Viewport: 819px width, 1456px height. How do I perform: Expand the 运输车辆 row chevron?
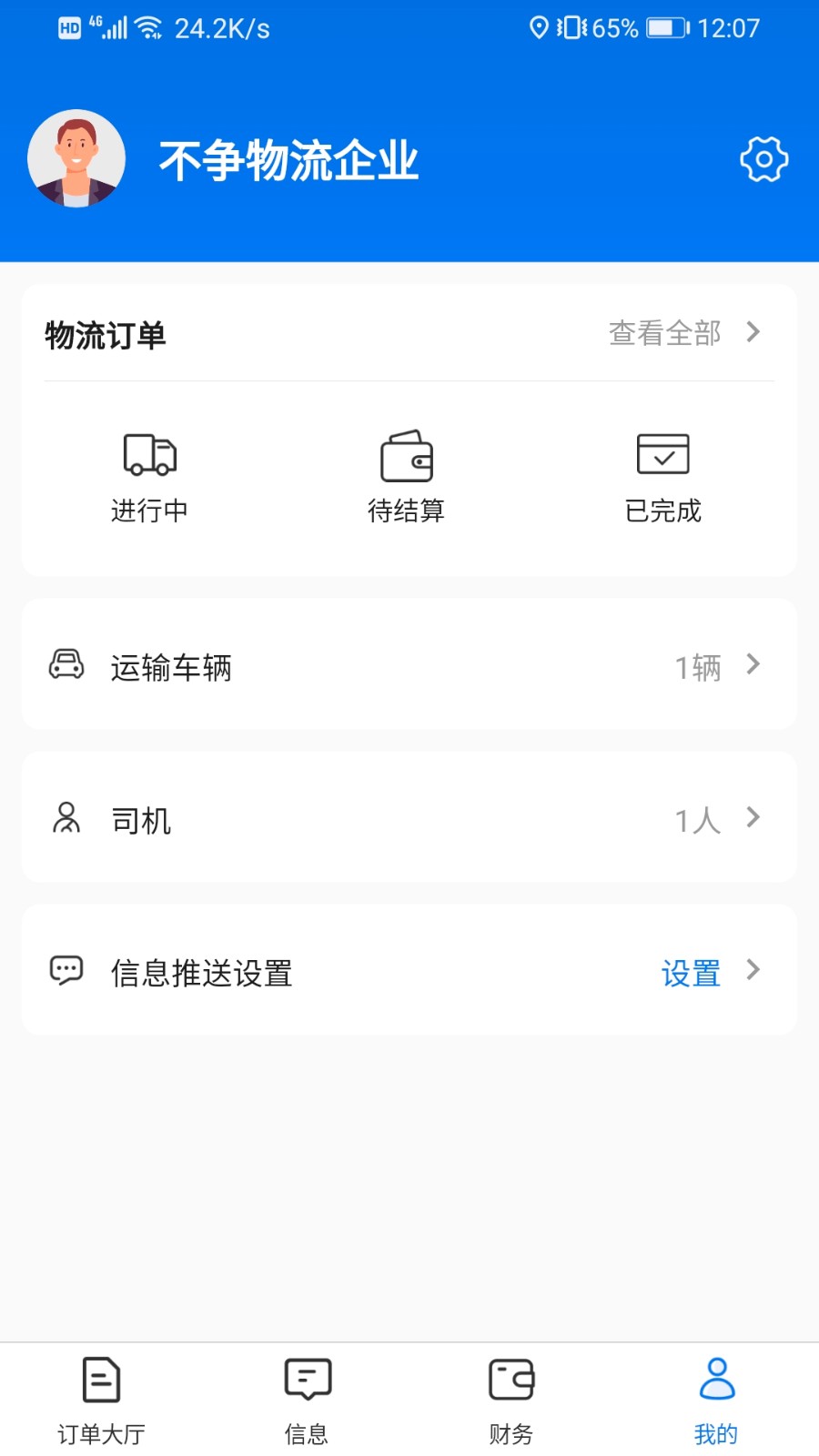[753, 665]
